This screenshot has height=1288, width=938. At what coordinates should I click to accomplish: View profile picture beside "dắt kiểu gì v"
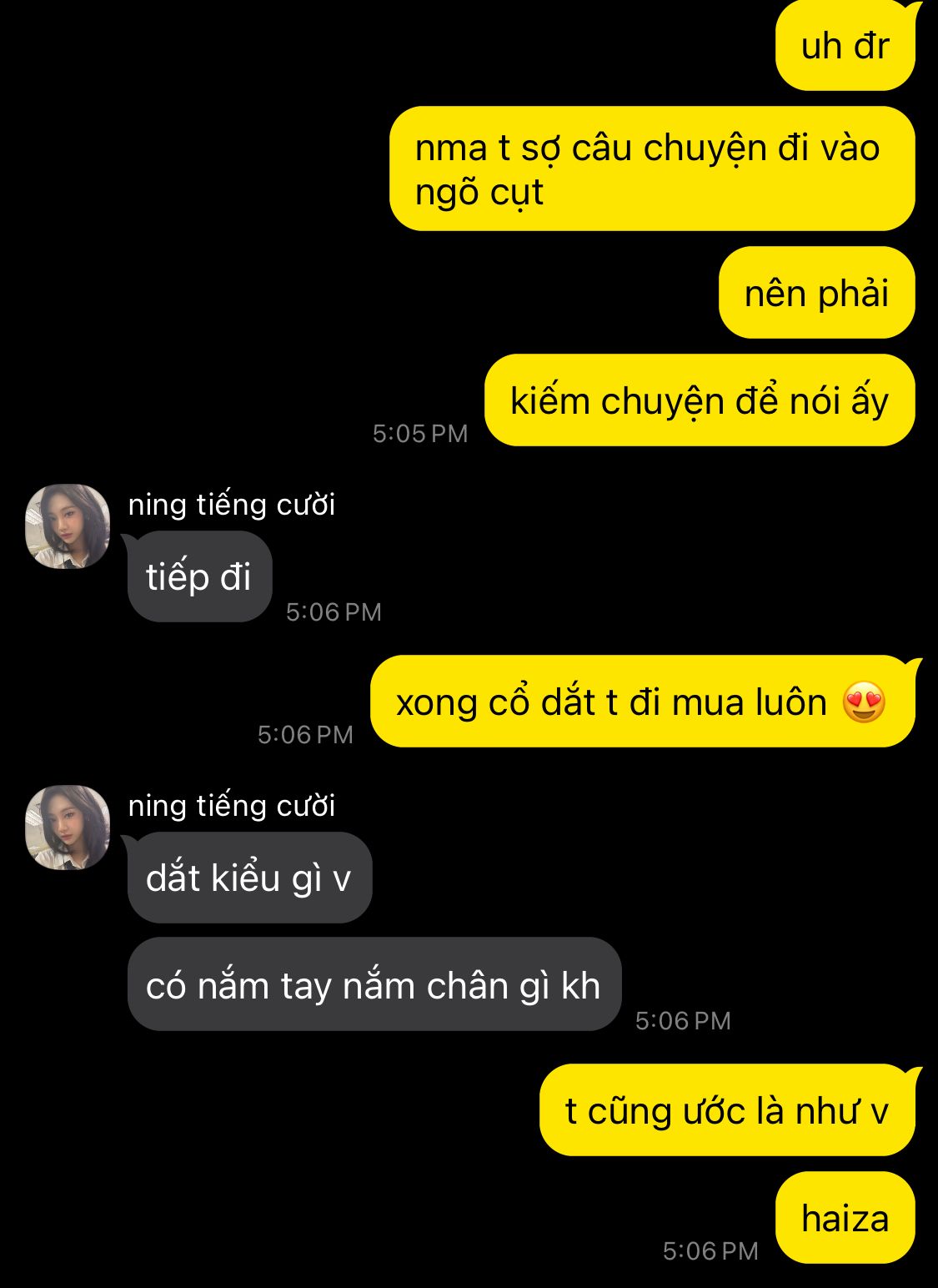[68, 828]
